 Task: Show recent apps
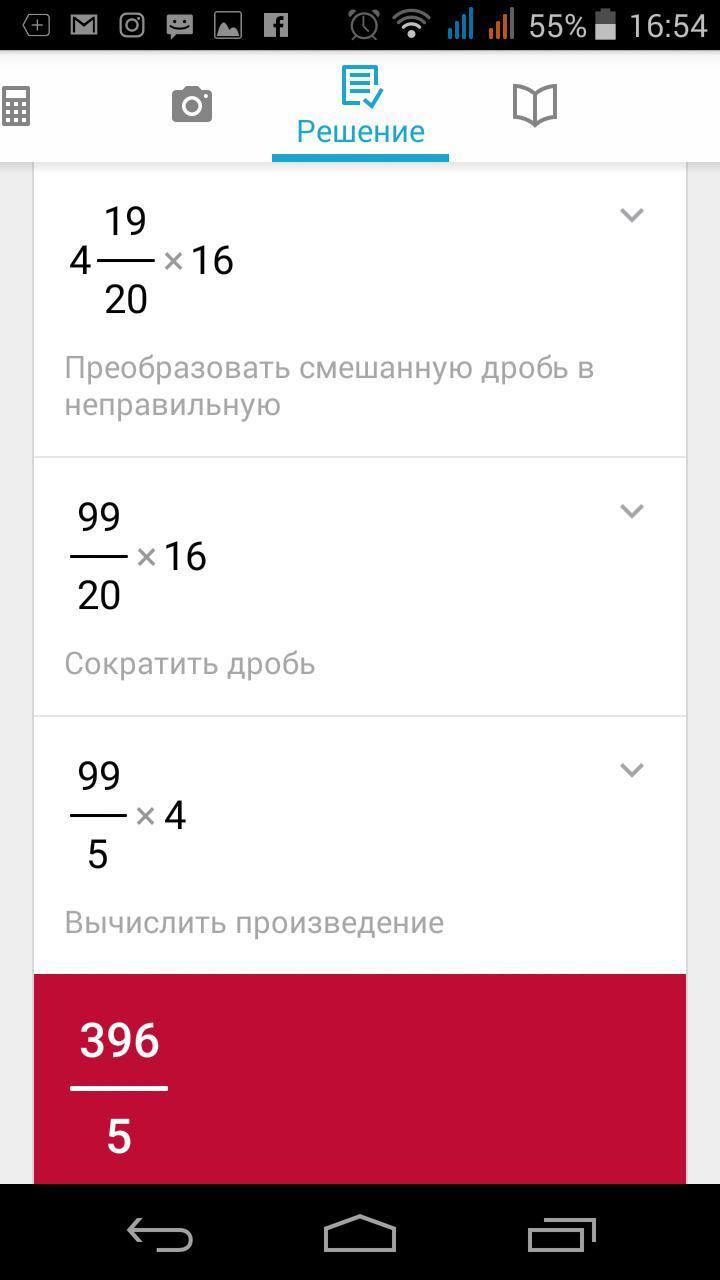pyautogui.click(x=561, y=1234)
